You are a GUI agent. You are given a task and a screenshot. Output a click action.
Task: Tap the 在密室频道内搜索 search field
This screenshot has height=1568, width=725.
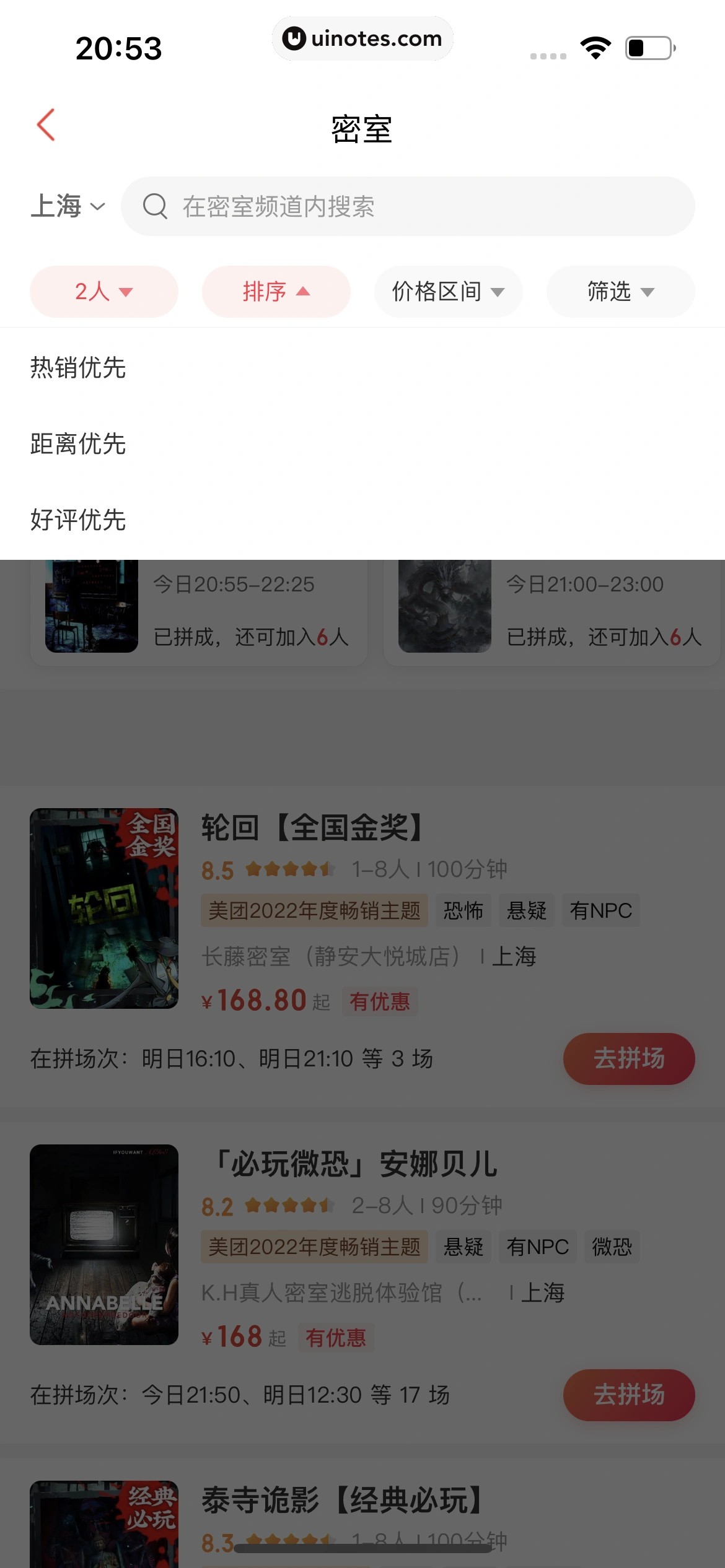click(x=408, y=206)
